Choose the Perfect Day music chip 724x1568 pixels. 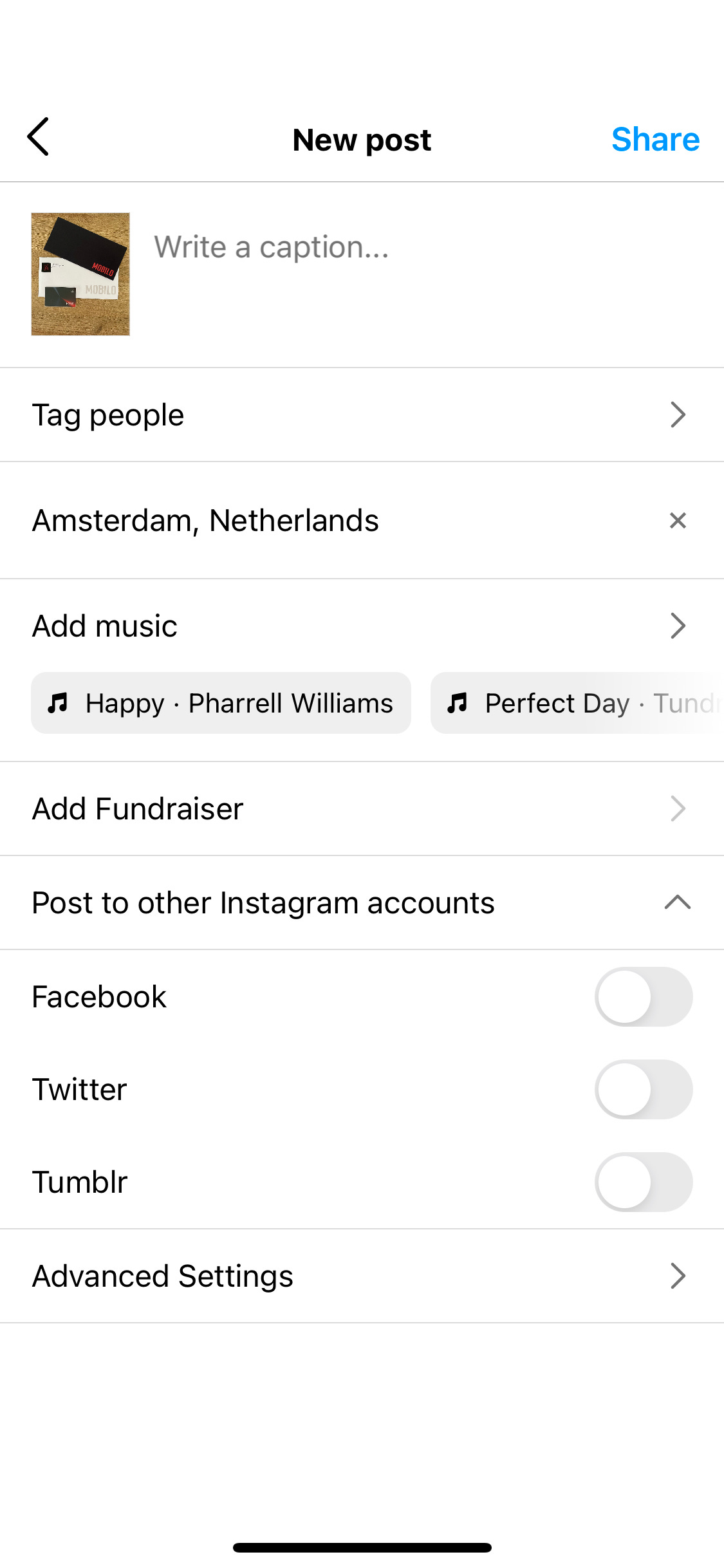pyautogui.click(x=576, y=704)
